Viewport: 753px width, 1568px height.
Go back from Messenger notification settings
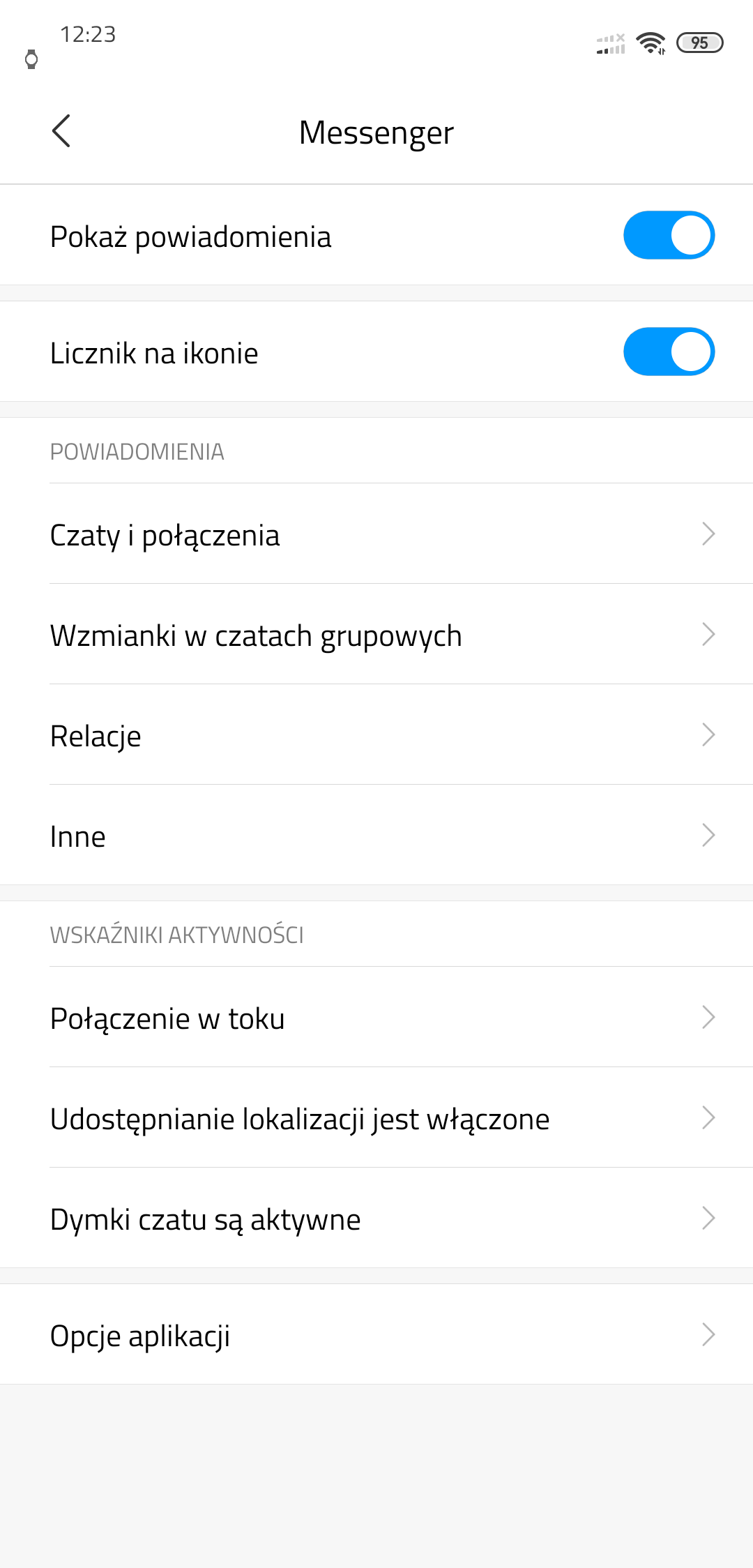(61, 131)
